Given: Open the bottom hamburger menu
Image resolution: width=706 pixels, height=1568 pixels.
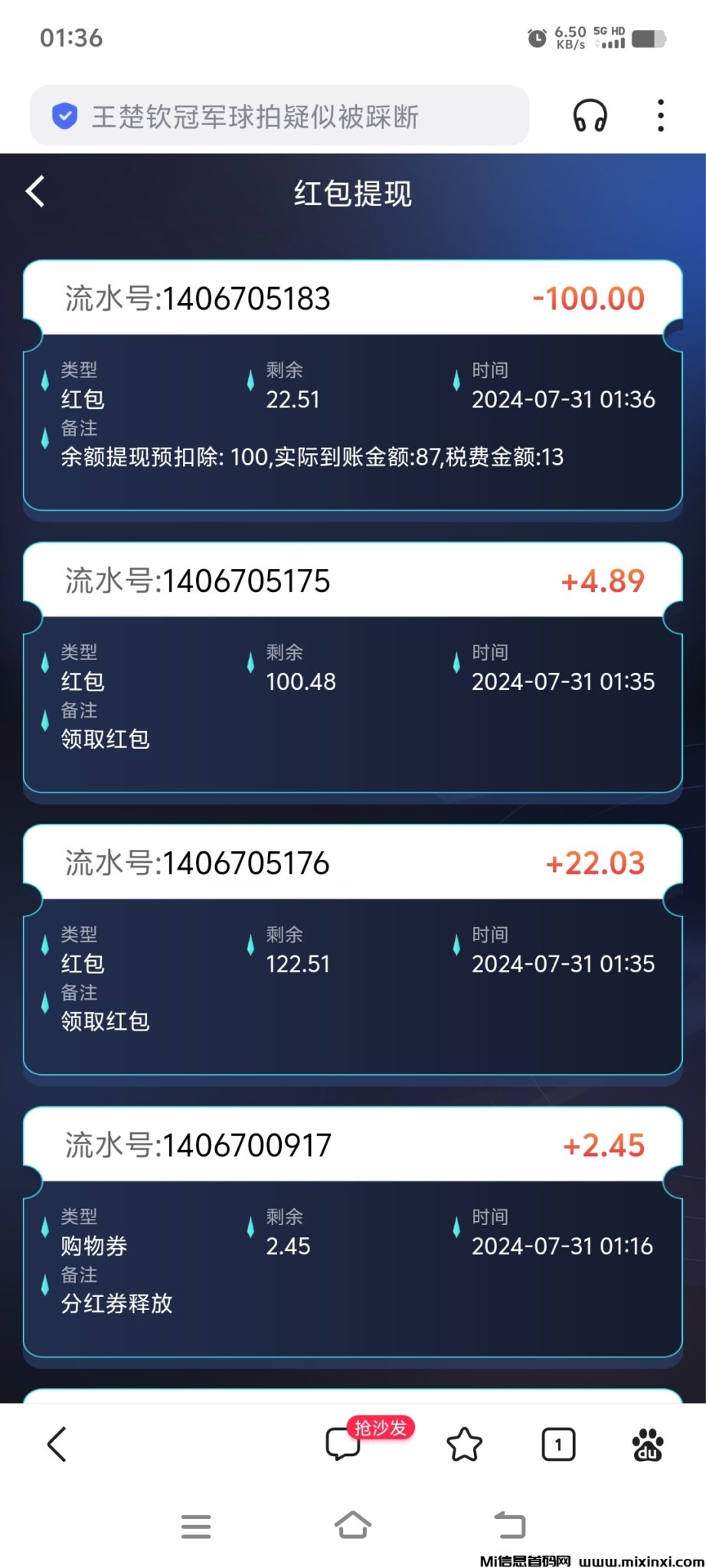Looking at the screenshot, I should pyautogui.click(x=196, y=1527).
